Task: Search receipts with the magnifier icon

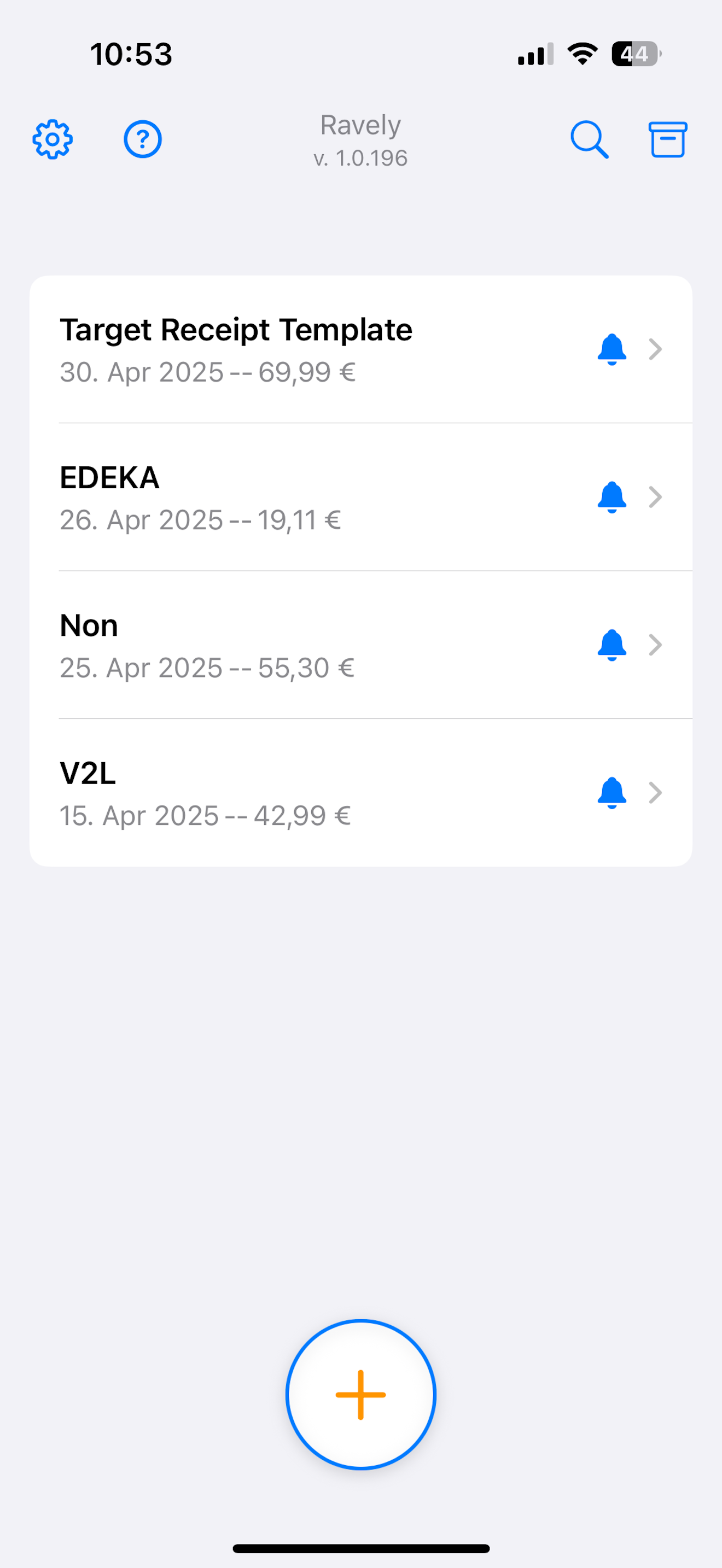Action: pos(589,139)
